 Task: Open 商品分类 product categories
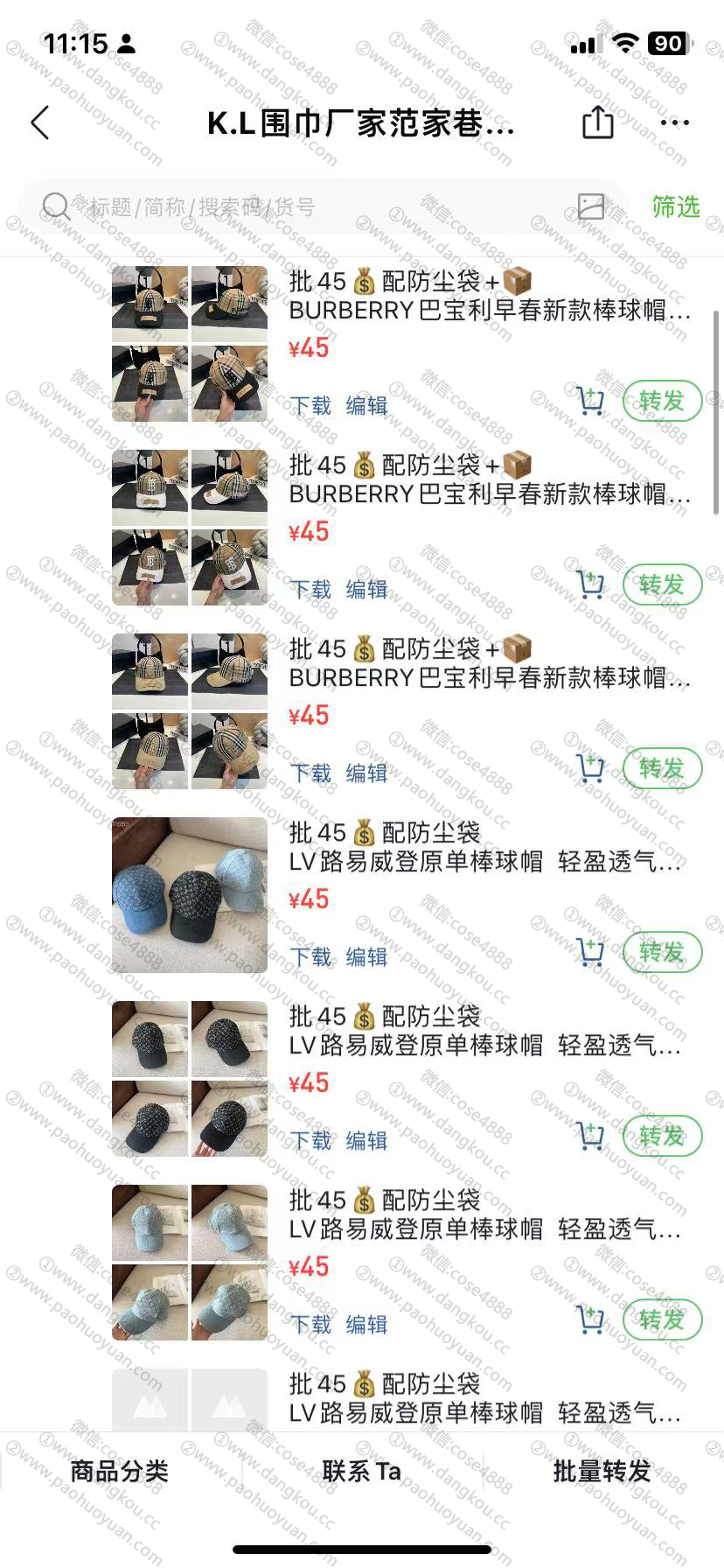click(119, 1471)
